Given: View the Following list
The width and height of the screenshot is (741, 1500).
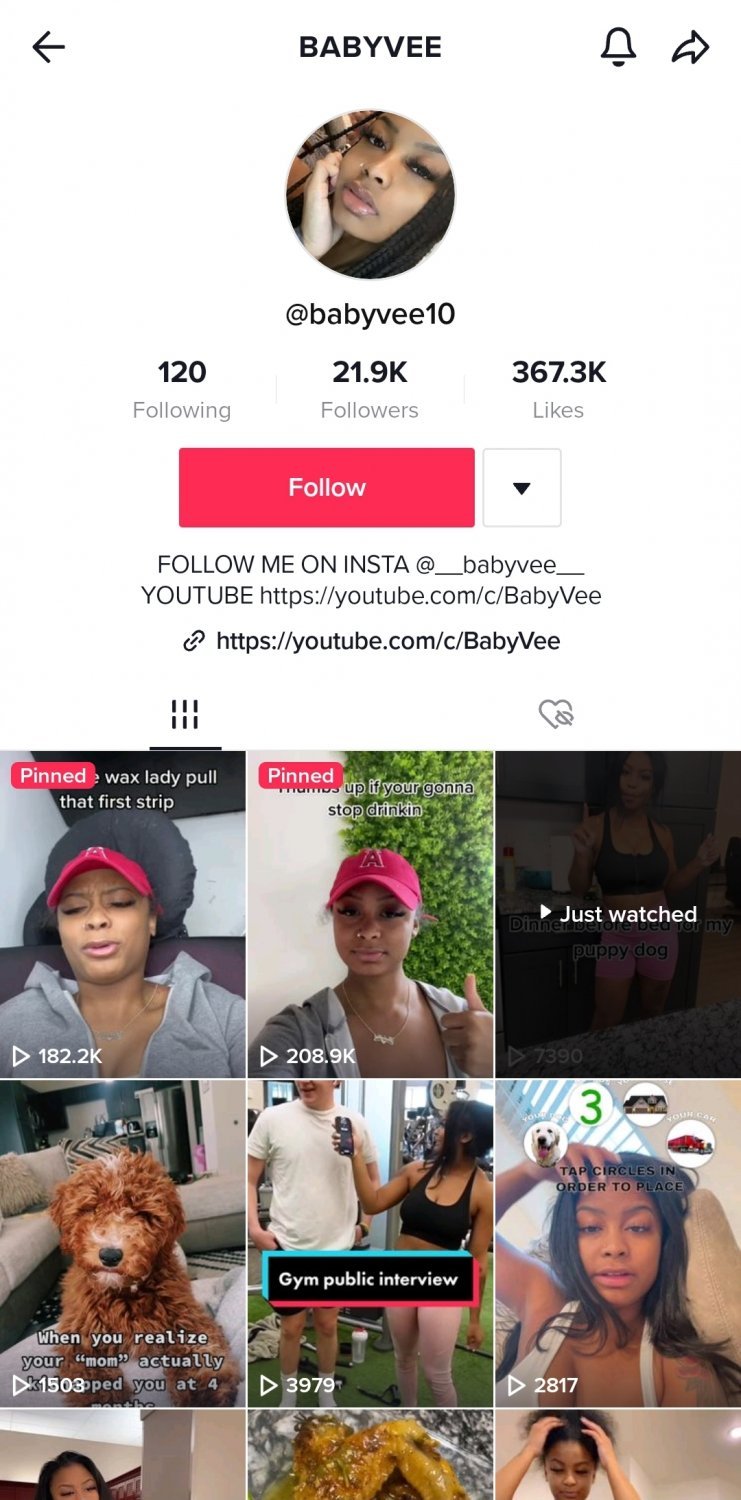Looking at the screenshot, I should tap(182, 389).
